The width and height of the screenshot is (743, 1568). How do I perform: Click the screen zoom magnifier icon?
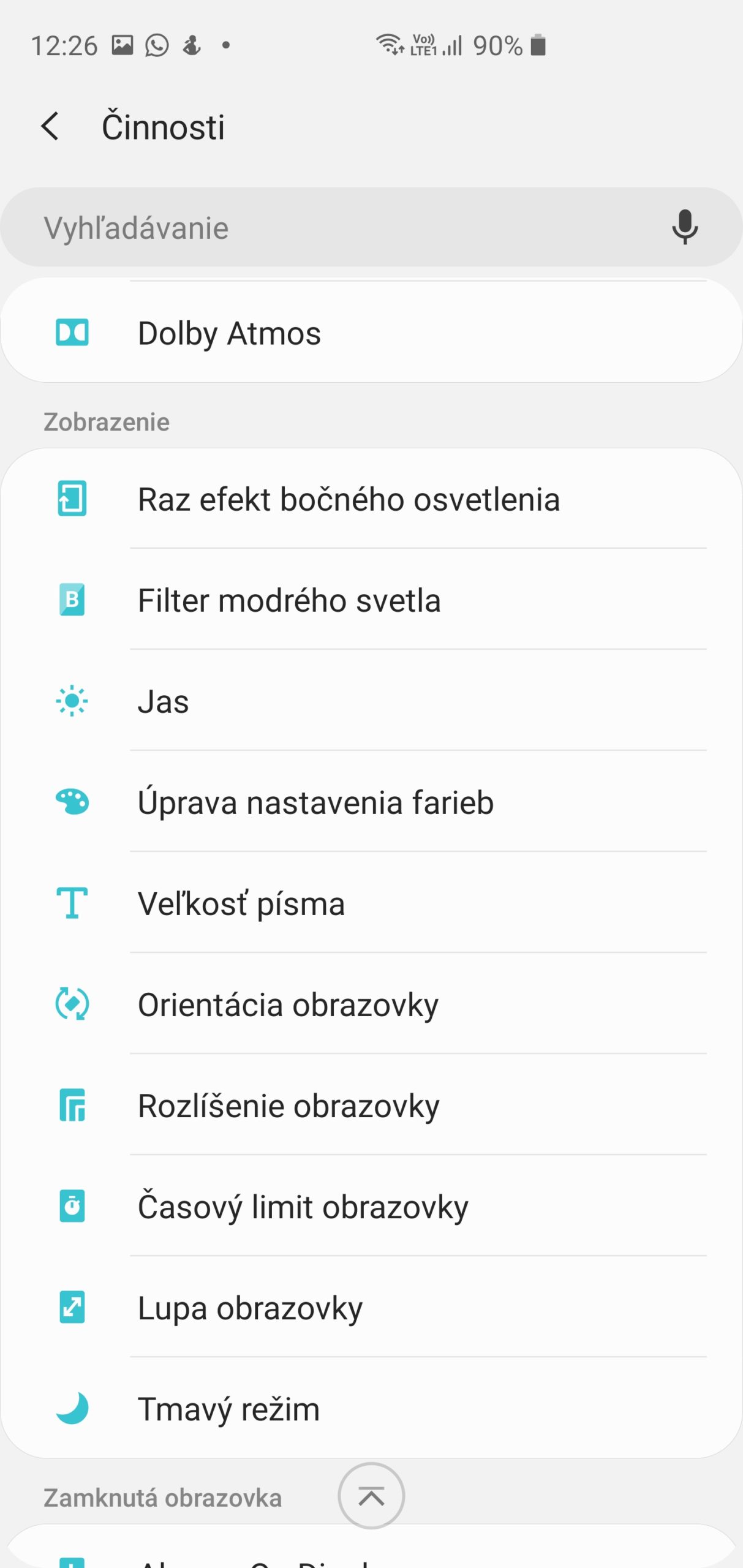[72, 1308]
